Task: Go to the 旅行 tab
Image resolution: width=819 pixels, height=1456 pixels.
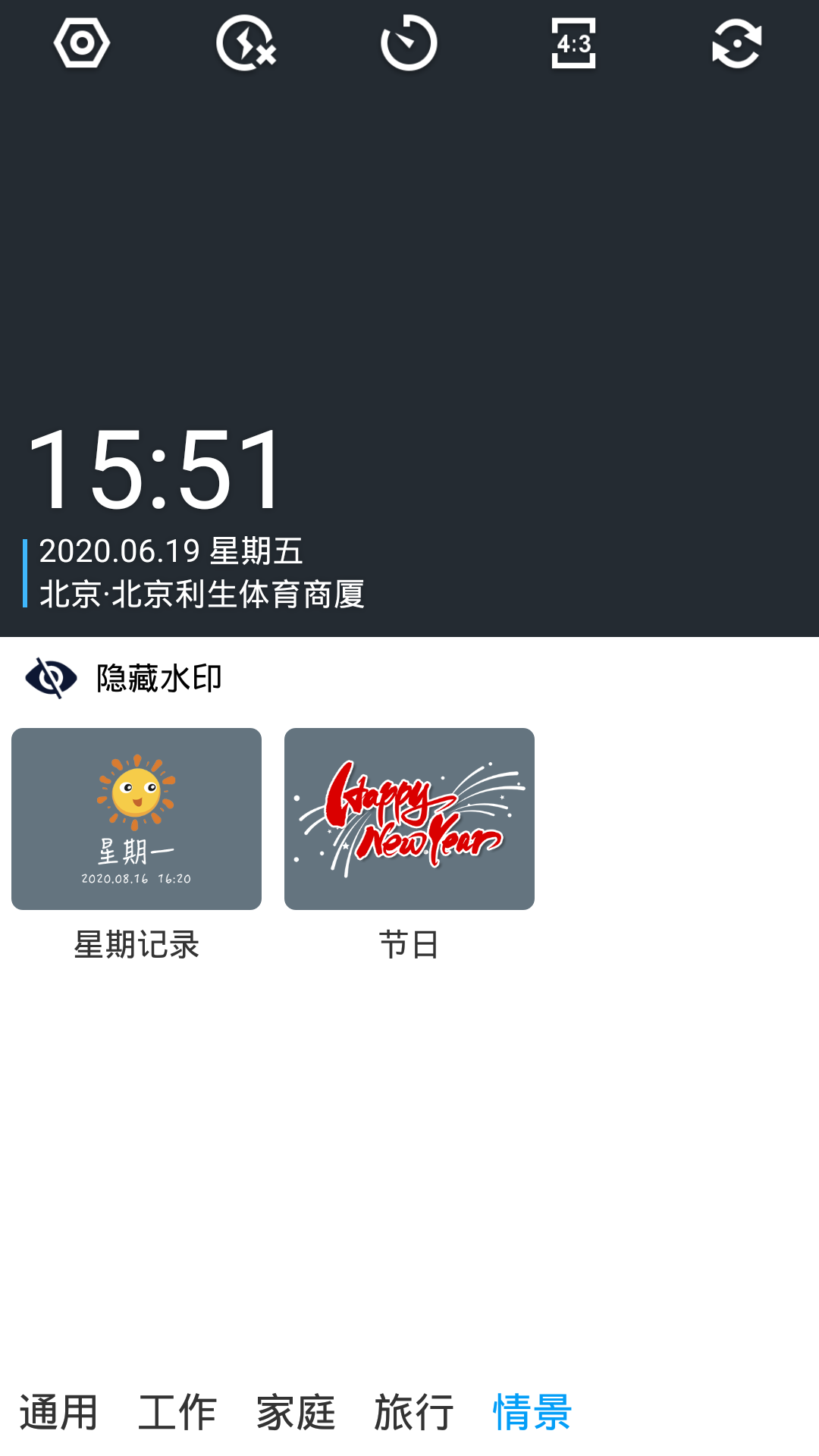Action: [x=414, y=1412]
